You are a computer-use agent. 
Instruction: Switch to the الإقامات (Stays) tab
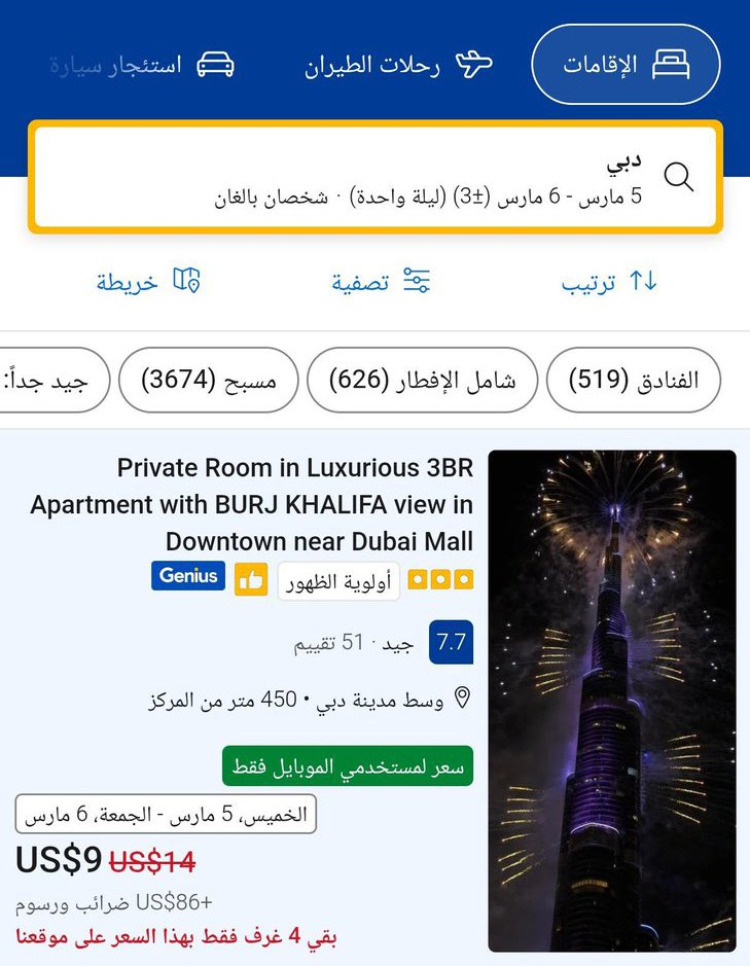pos(625,65)
